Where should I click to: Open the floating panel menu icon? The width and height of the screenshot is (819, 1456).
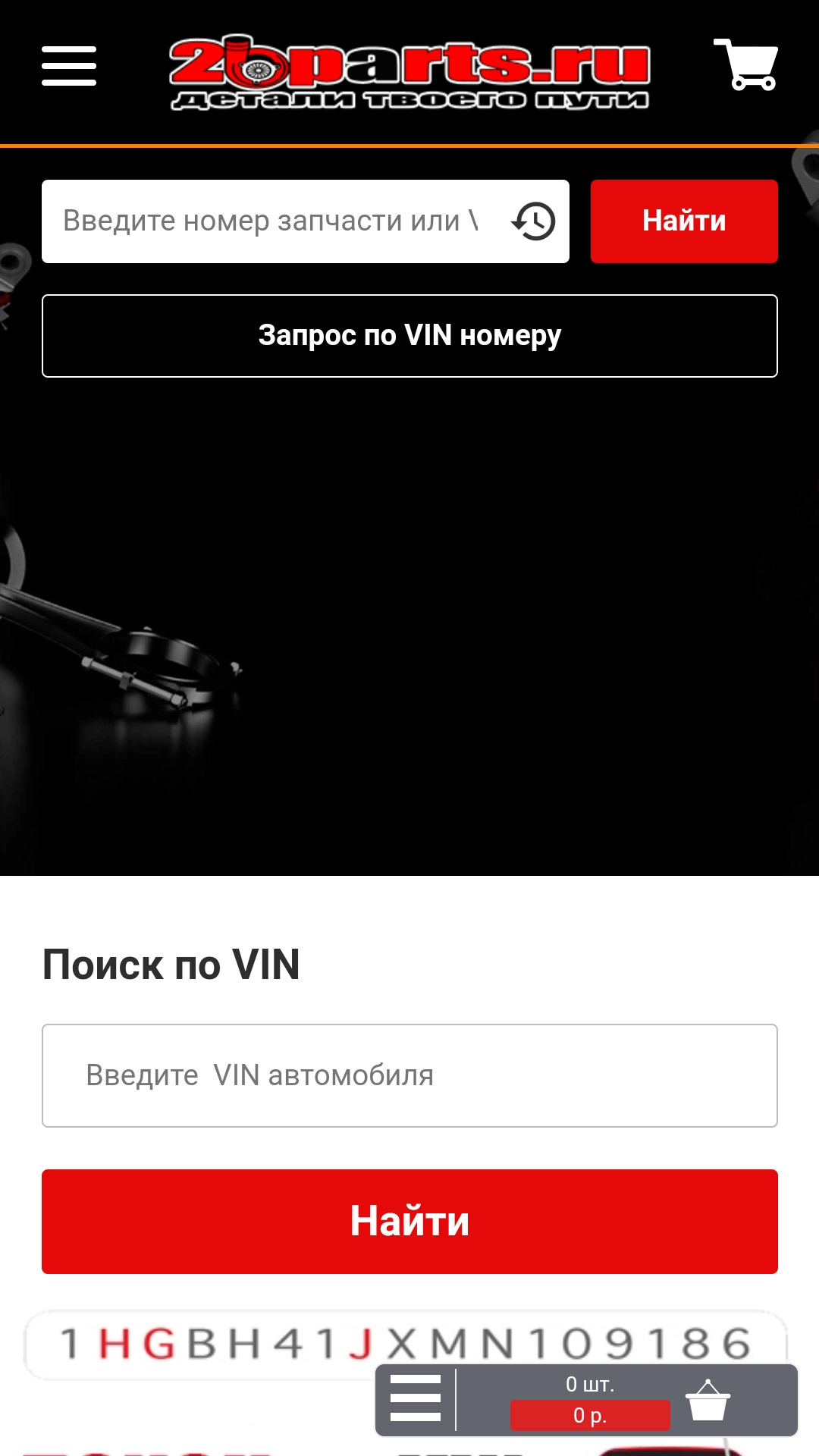tap(416, 1399)
